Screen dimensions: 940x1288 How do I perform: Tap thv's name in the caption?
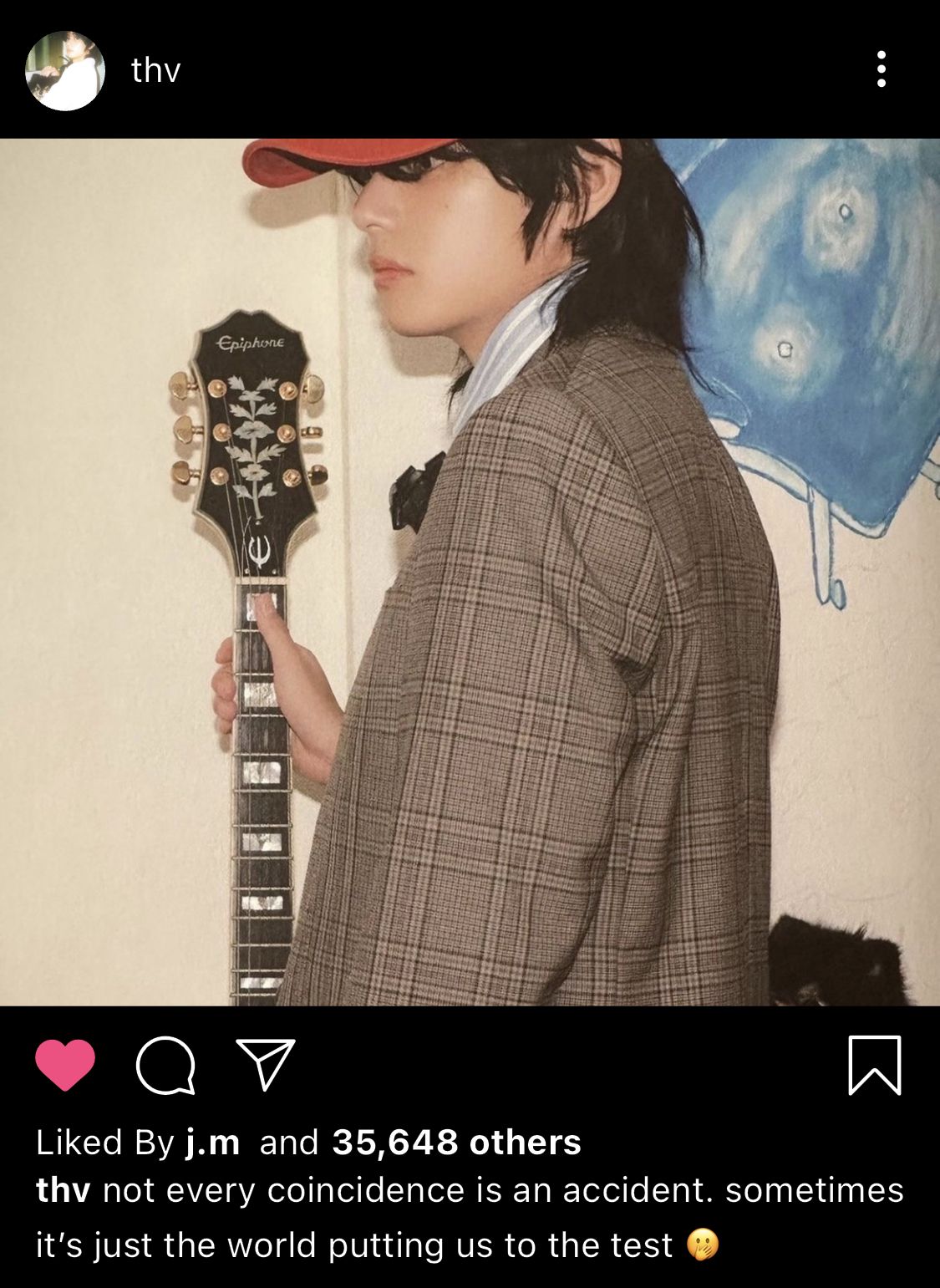63,1190
